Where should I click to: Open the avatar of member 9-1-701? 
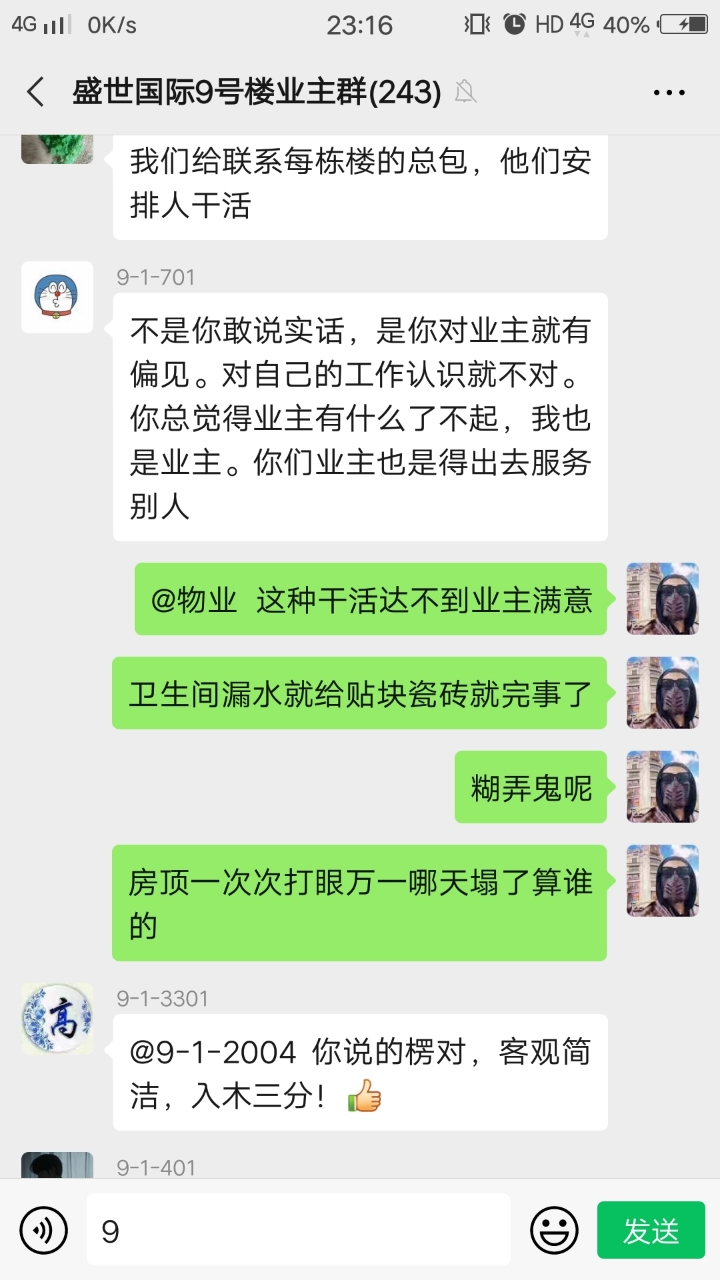click(57, 298)
